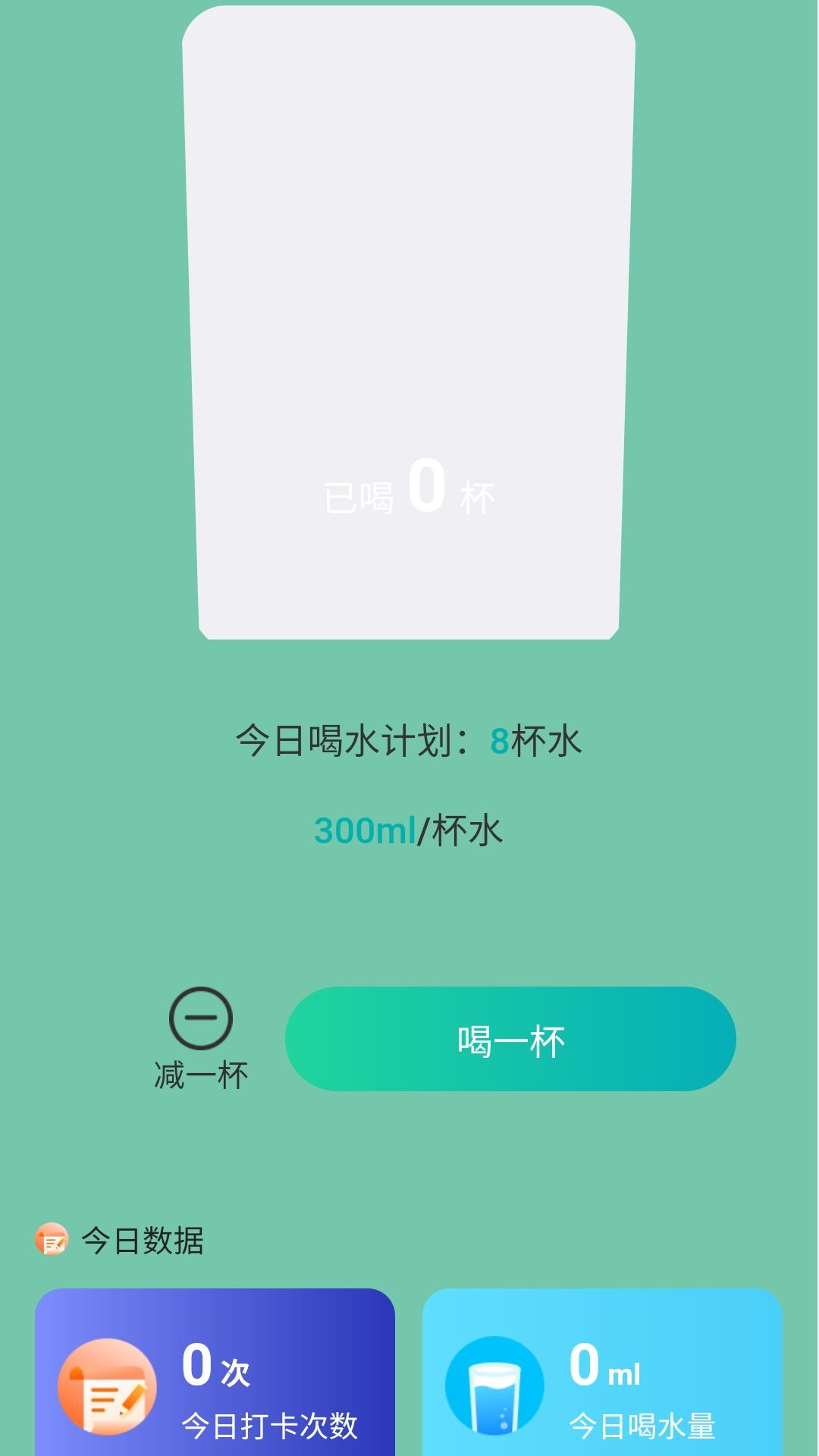Select the water cup graphic showing 已喝 0 杯

[x=409, y=318]
